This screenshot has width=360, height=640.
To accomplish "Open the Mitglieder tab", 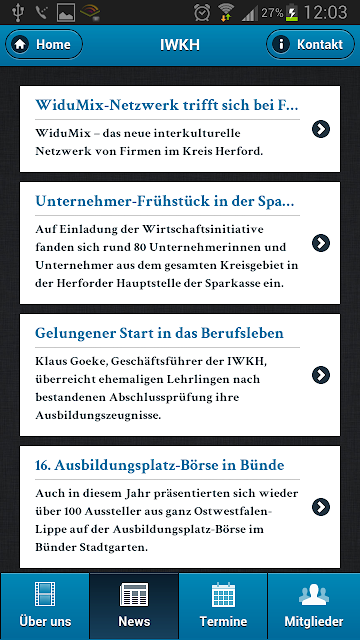I will coord(314,606).
